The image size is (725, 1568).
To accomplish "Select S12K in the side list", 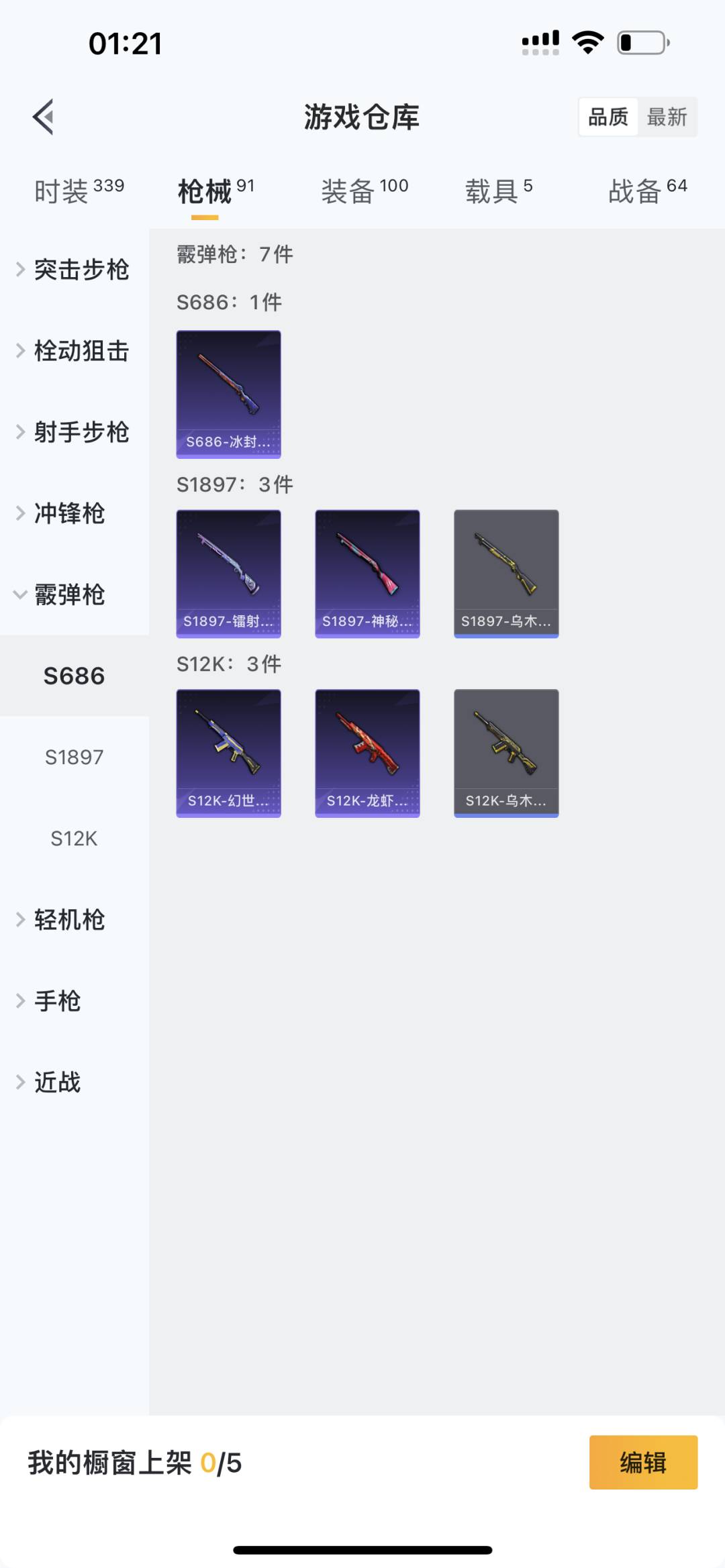I will coord(75,839).
